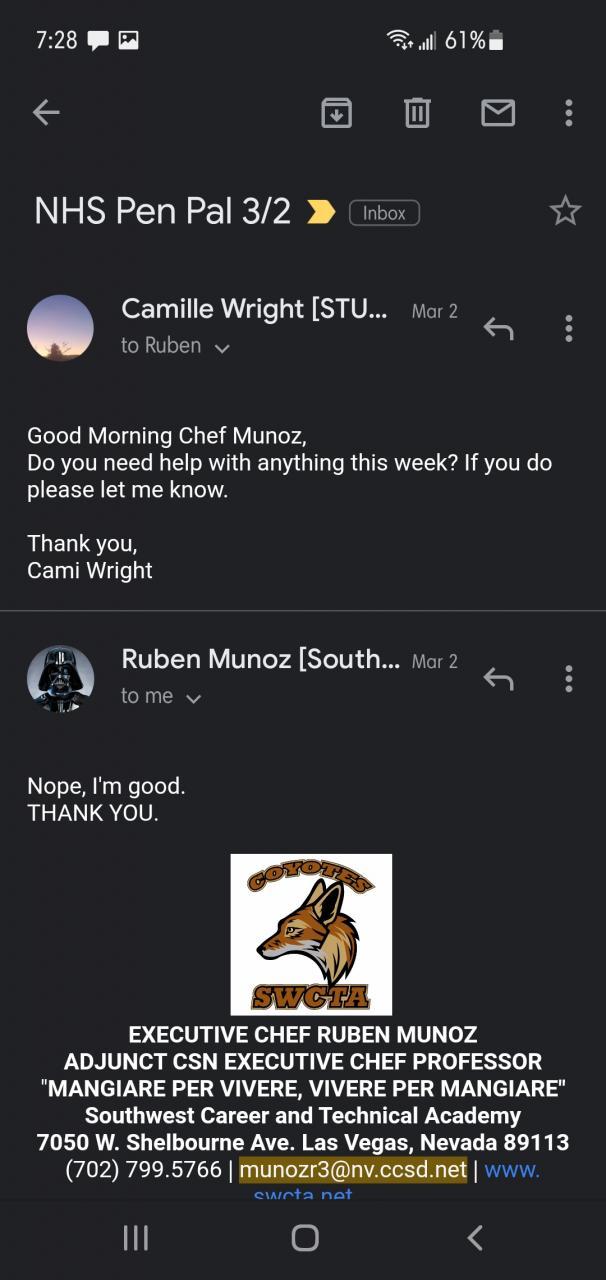View Ruben Munoz's profile avatar

[x=60, y=679]
